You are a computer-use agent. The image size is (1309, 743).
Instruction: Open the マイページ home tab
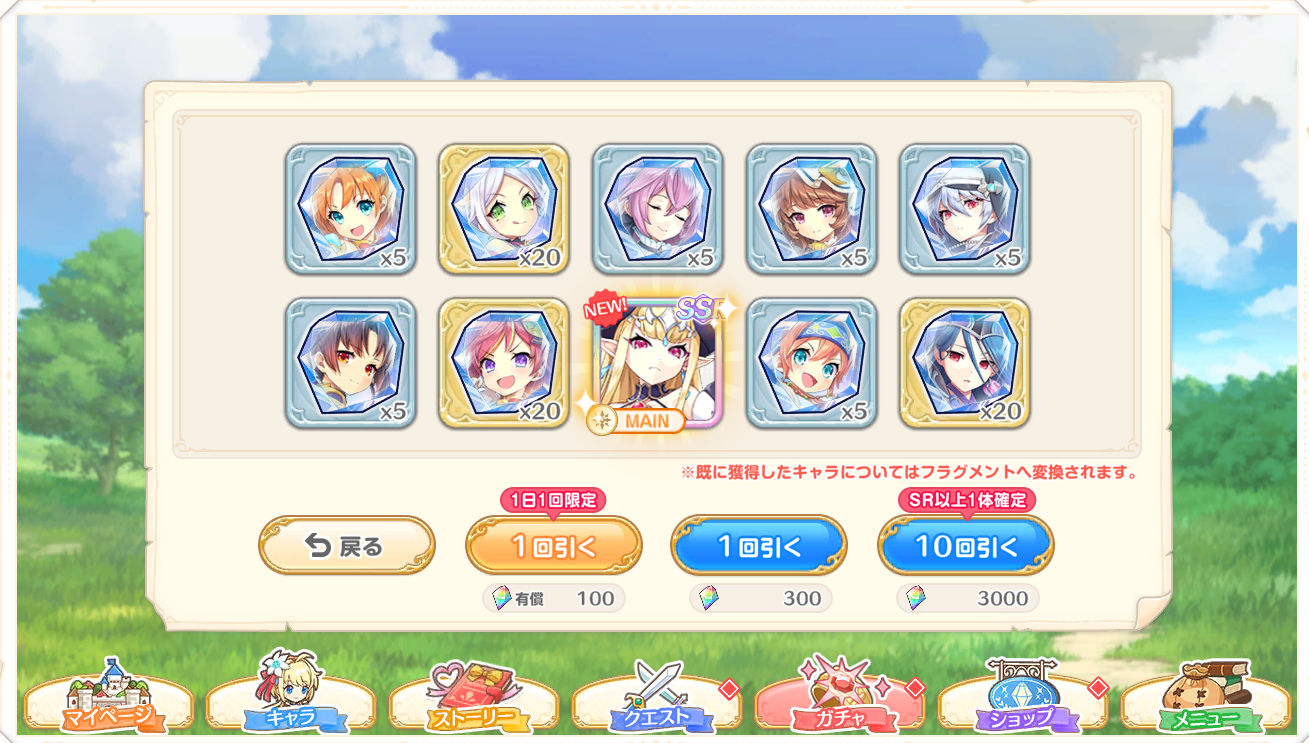[x=108, y=701]
